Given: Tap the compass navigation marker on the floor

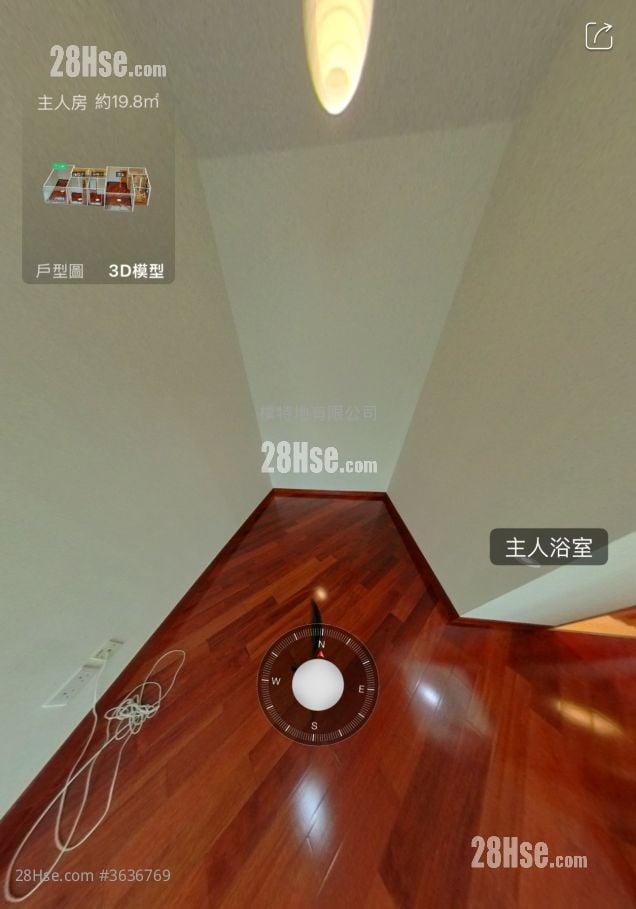Looking at the screenshot, I should click(x=318, y=685).
